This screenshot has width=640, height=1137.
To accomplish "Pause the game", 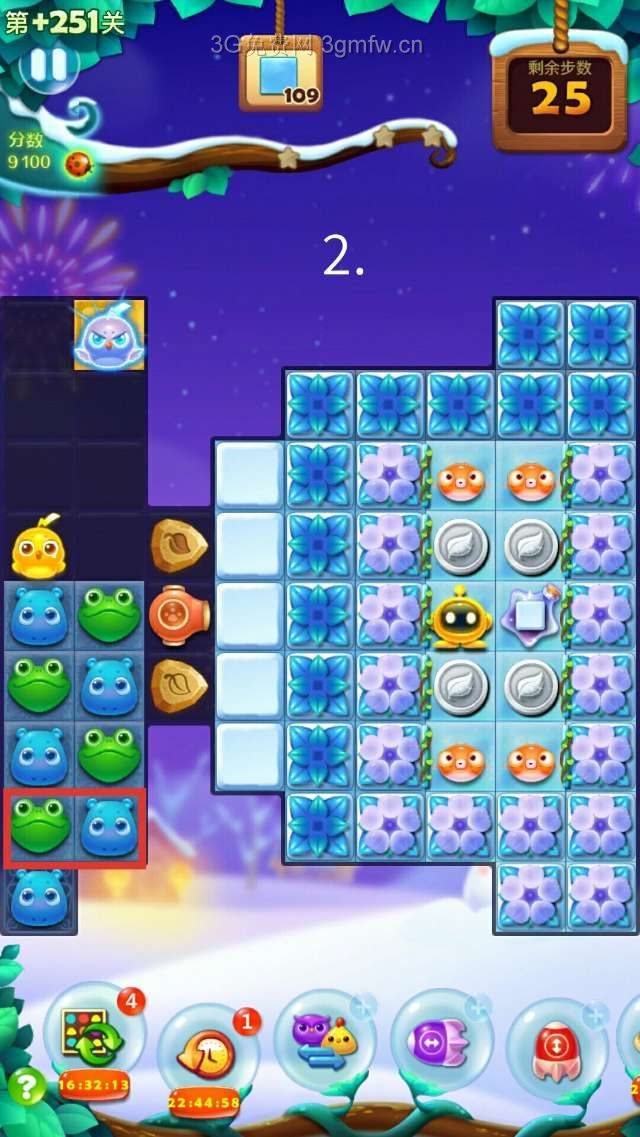I will click(x=48, y=66).
